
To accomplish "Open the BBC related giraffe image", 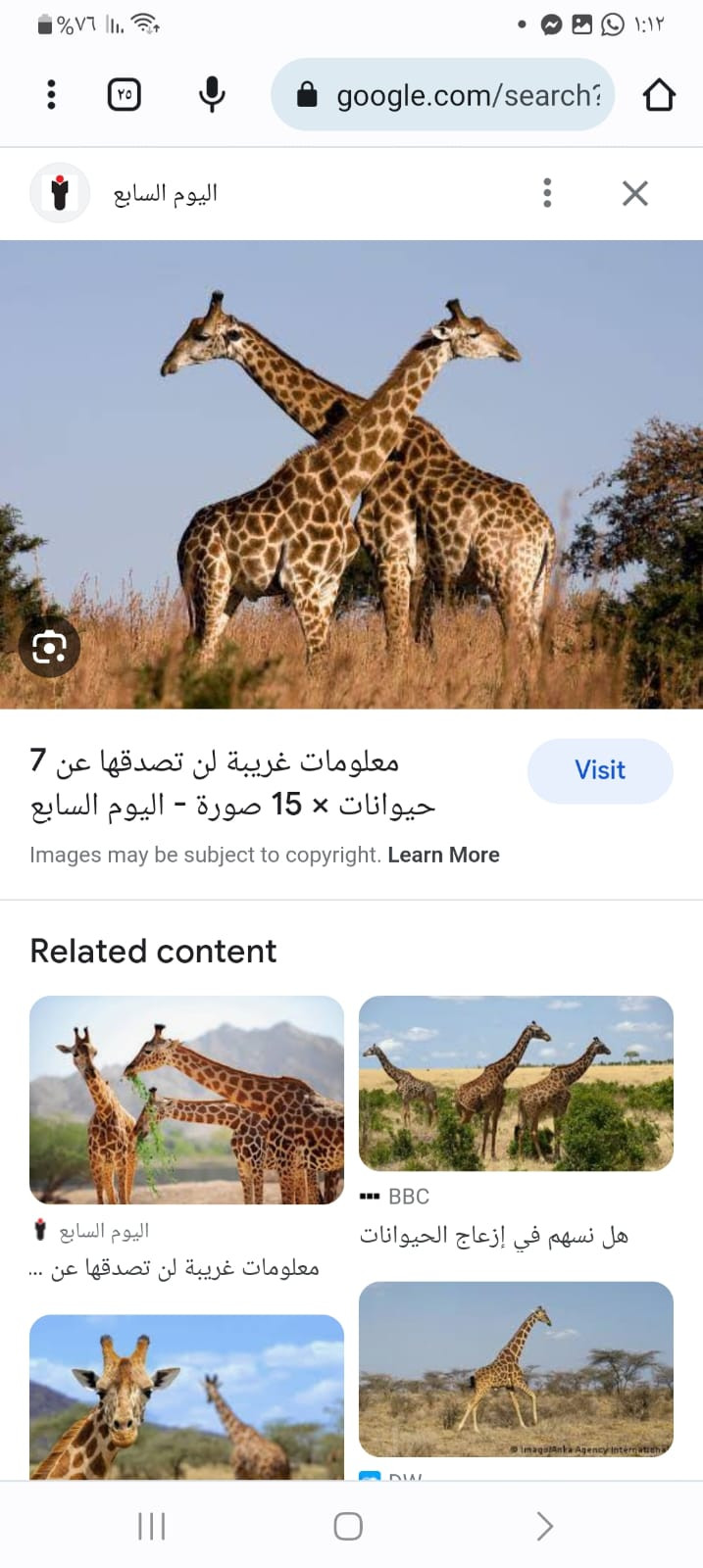I will [x=516, y=1083].
